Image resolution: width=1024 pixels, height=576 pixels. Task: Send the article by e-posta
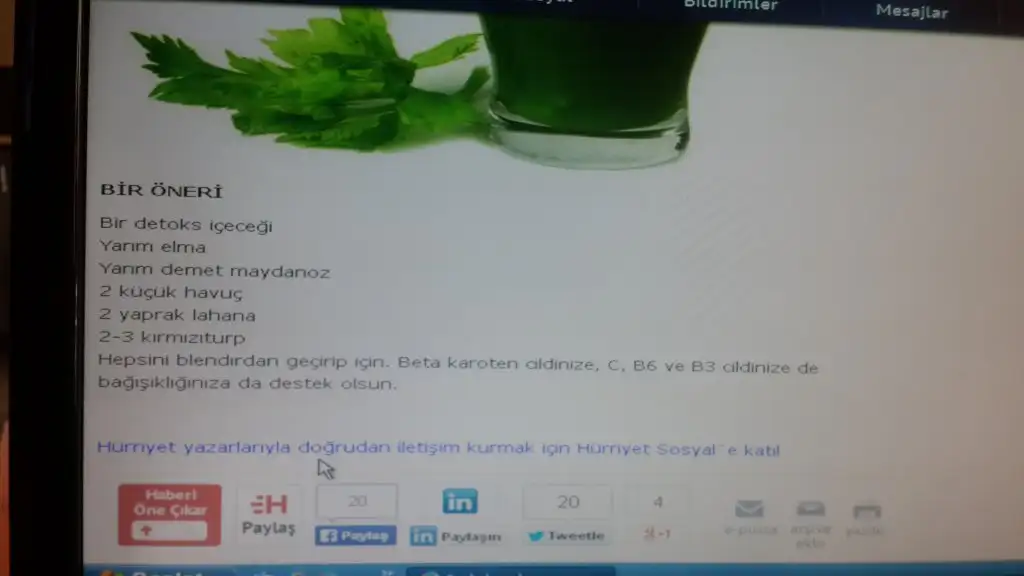click(x=749, y=517)
